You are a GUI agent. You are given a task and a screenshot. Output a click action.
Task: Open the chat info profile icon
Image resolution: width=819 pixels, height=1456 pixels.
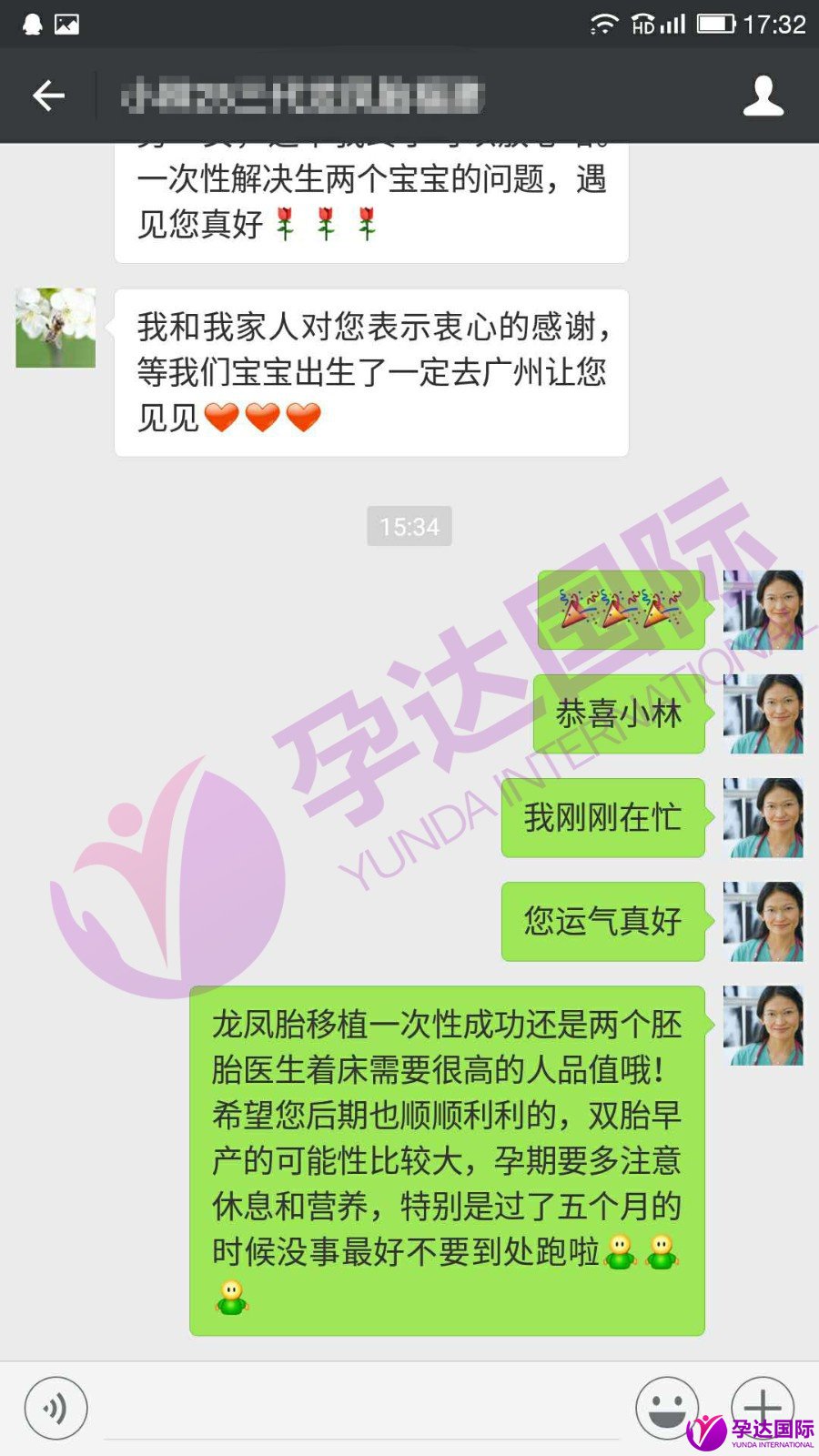point(763,96)
